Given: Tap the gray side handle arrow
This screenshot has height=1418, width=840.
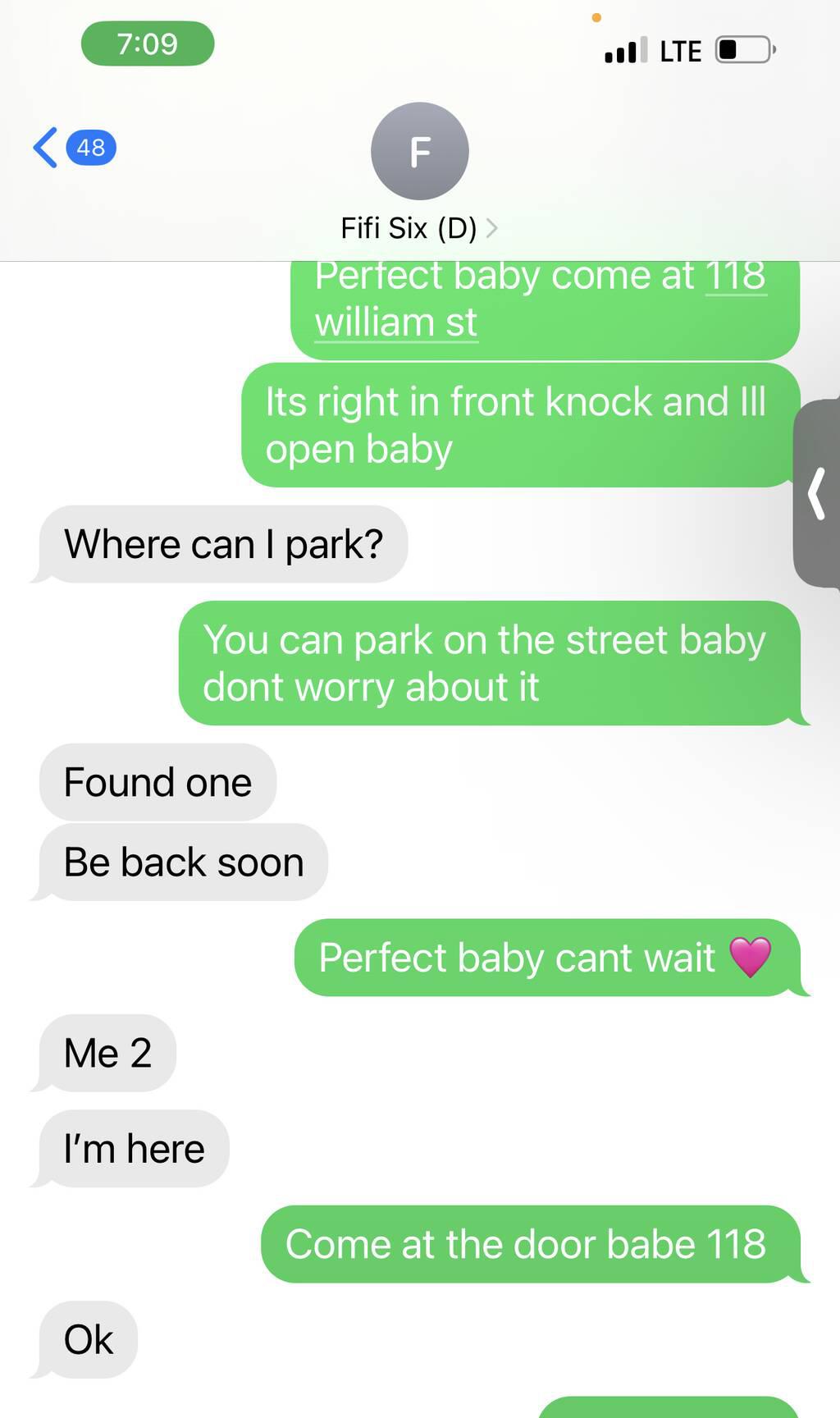Looking at the screenshot, I should [x=816, y=494].
